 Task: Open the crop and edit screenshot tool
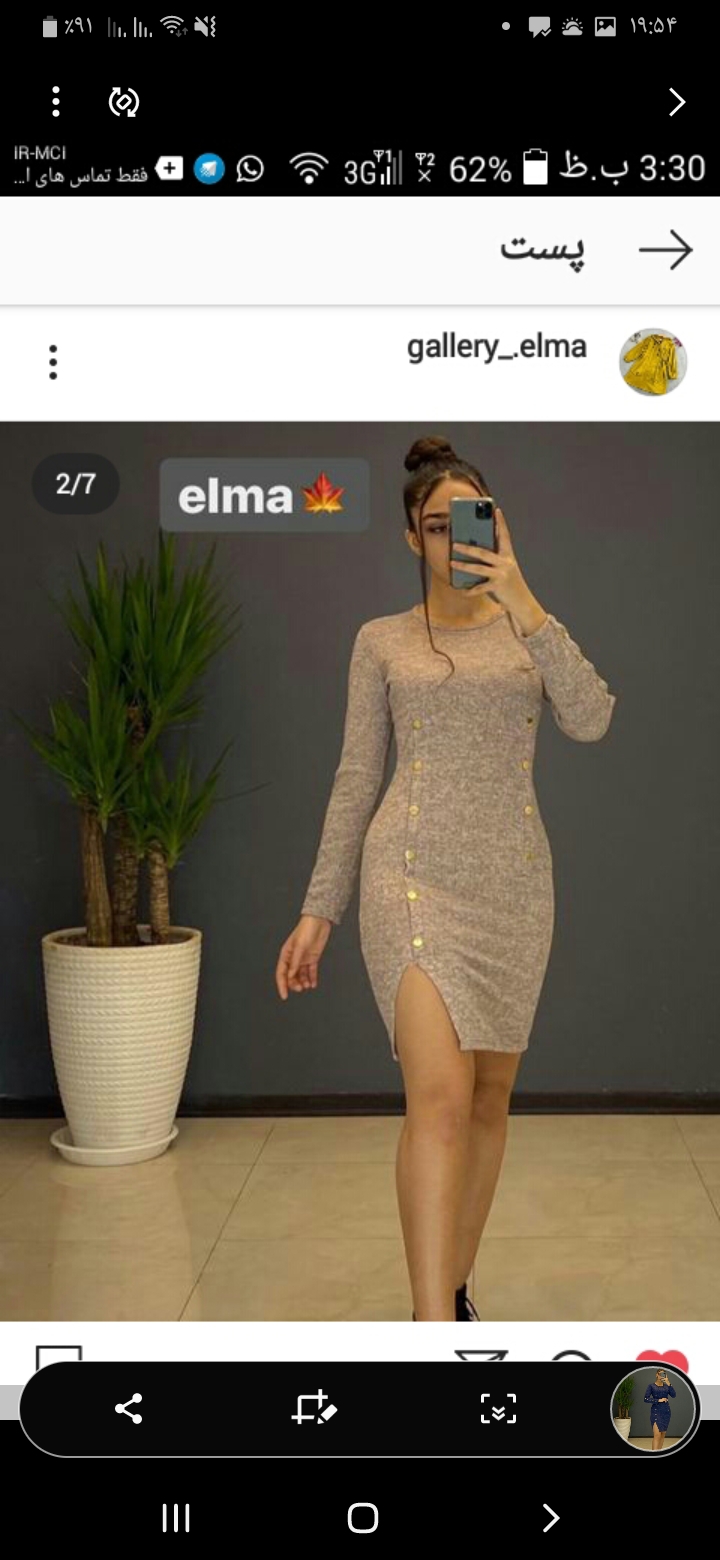(x=313, y=1408)
